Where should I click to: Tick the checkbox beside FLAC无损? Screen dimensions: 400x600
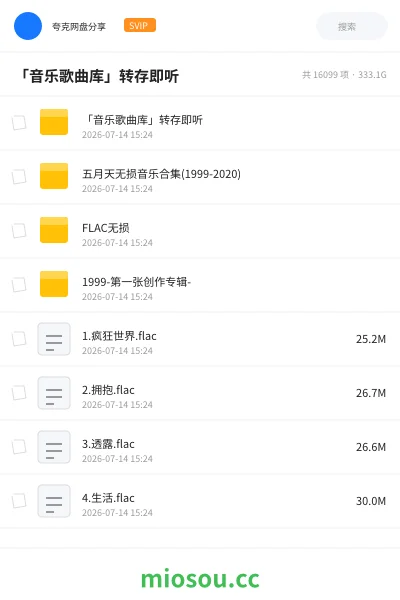(x=19, y=231)
